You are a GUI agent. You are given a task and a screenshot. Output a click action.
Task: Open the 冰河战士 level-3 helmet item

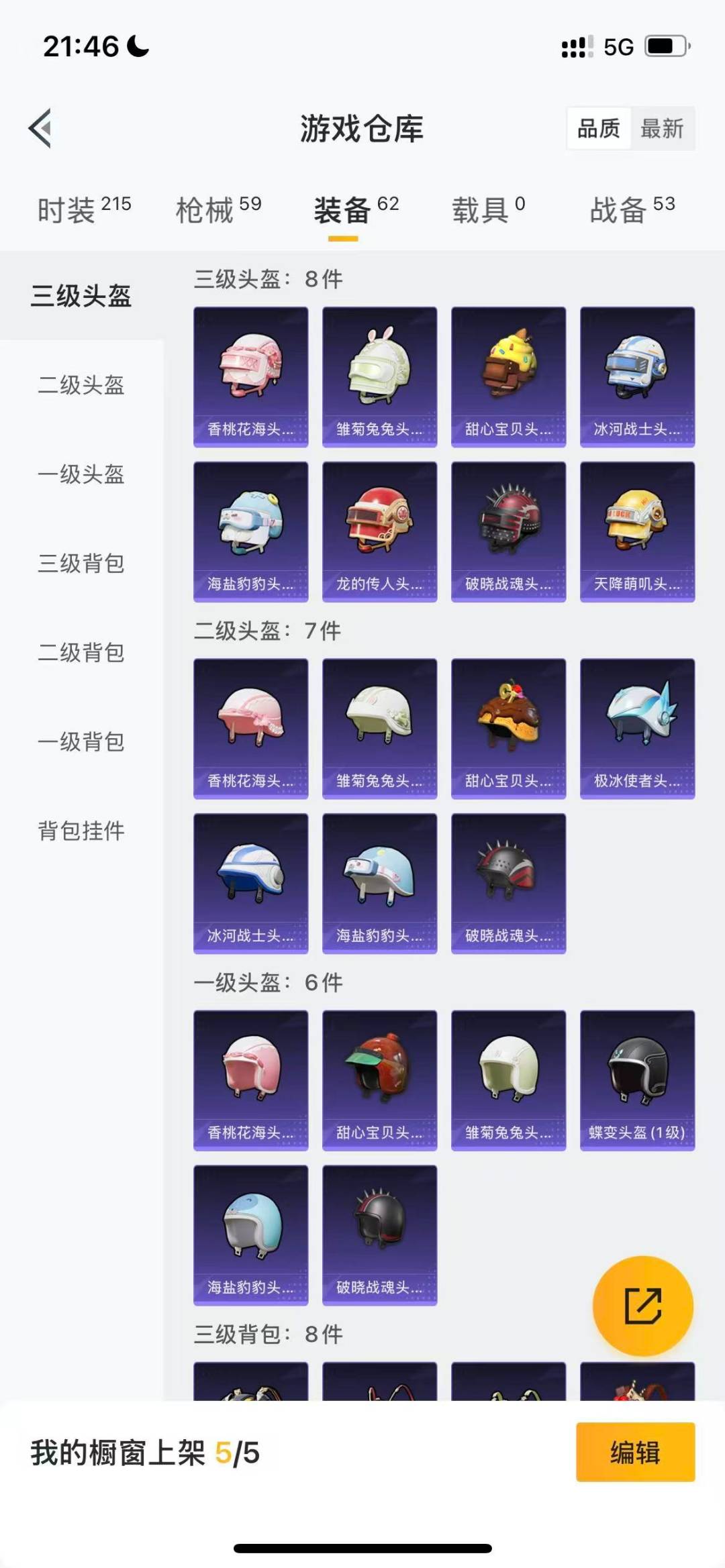click(636, 372)
